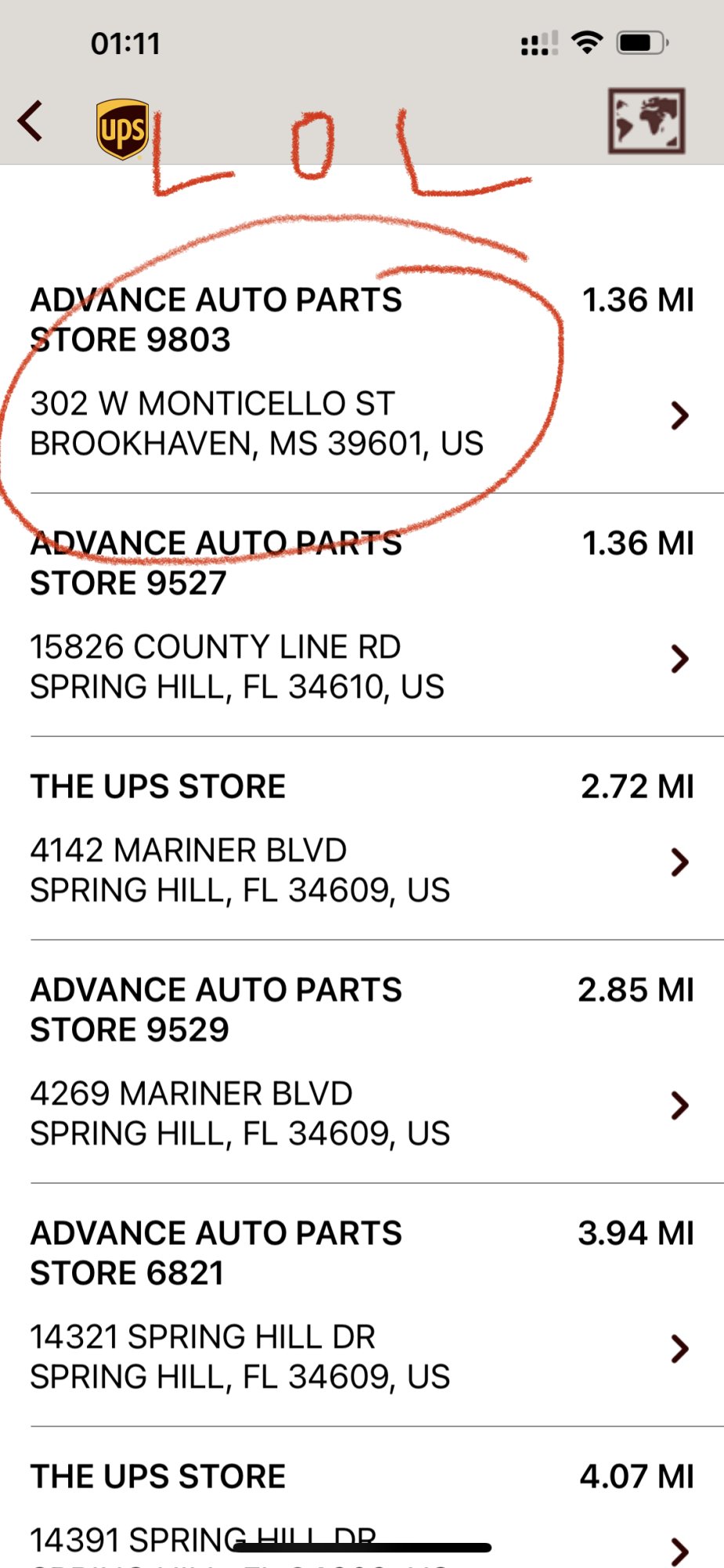Screen dimensions: 724x1568
Task: Select Advance Auto Parts Store 9527
Action: coord(360,615)
